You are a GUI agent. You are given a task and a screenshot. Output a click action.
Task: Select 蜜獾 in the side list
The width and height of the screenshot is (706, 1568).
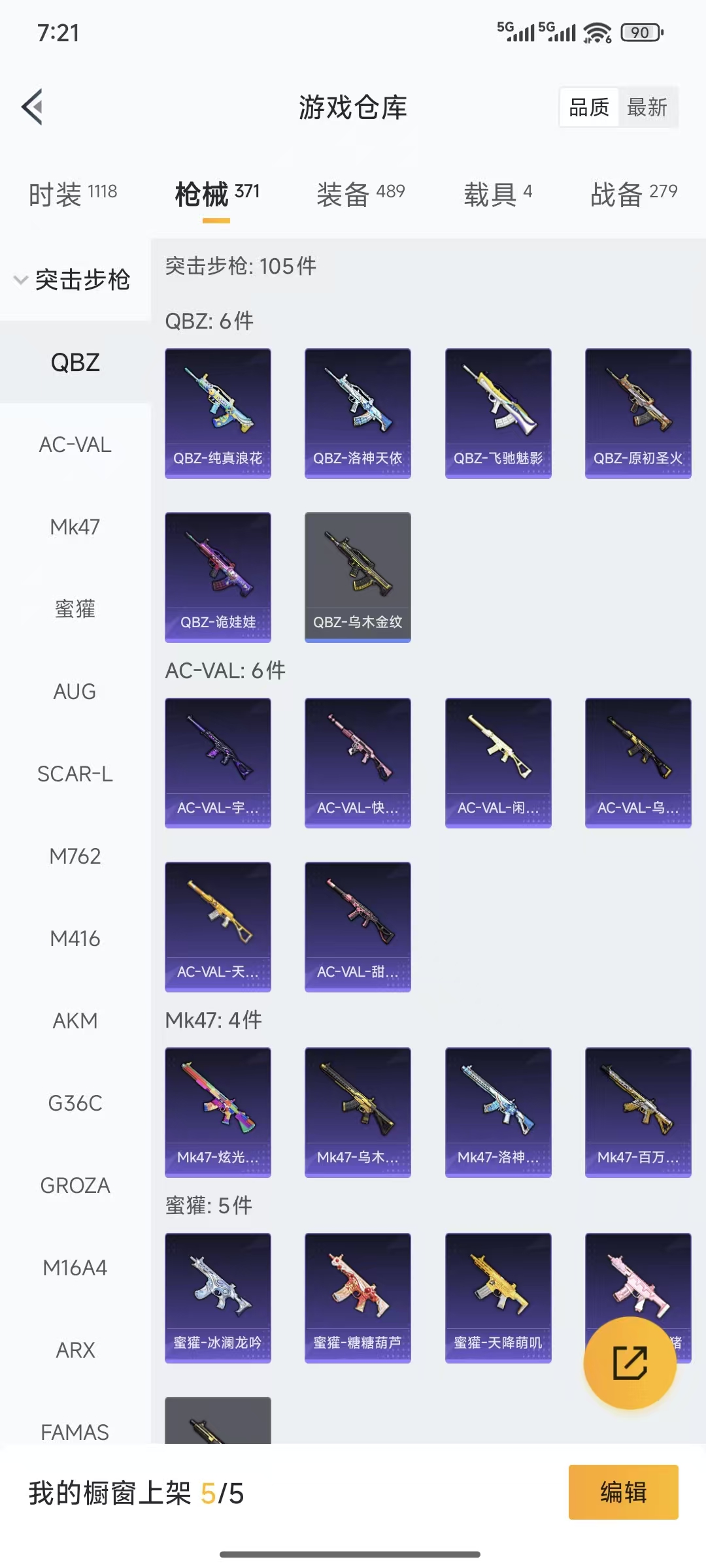click(75, 610)
